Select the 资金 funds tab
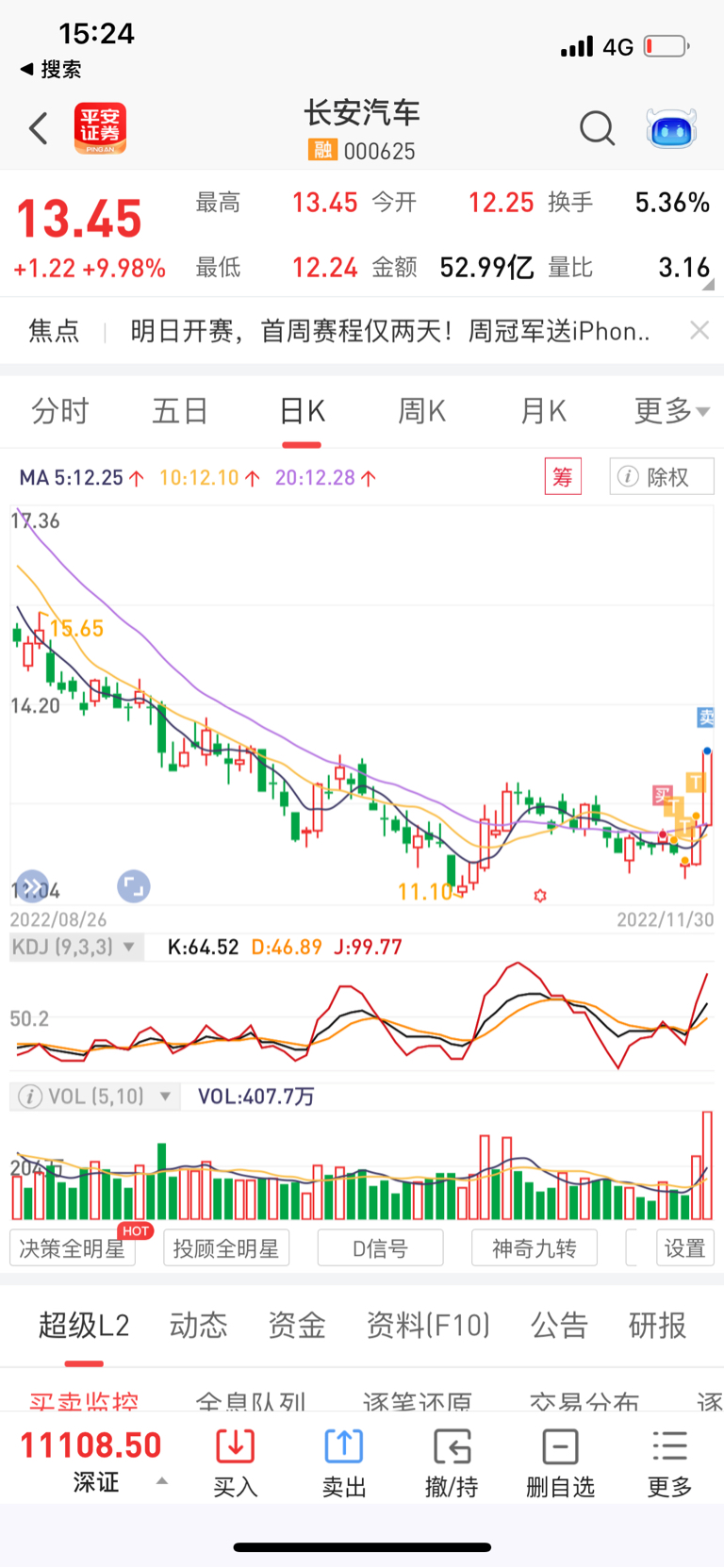 (x=296, y=1325)
